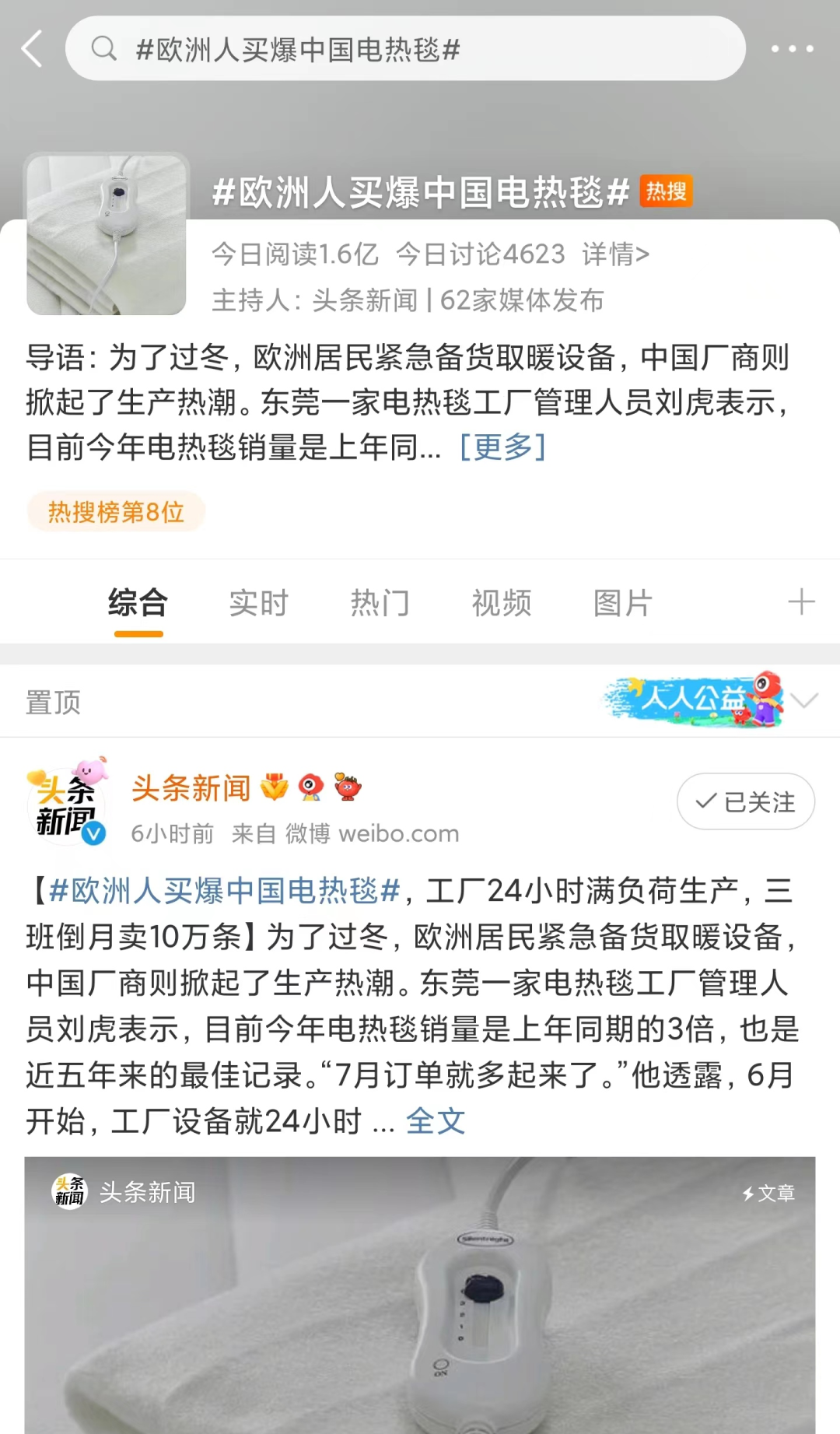Open the search box with the hashtag
840x1434 pixels.
coord(404,49)
